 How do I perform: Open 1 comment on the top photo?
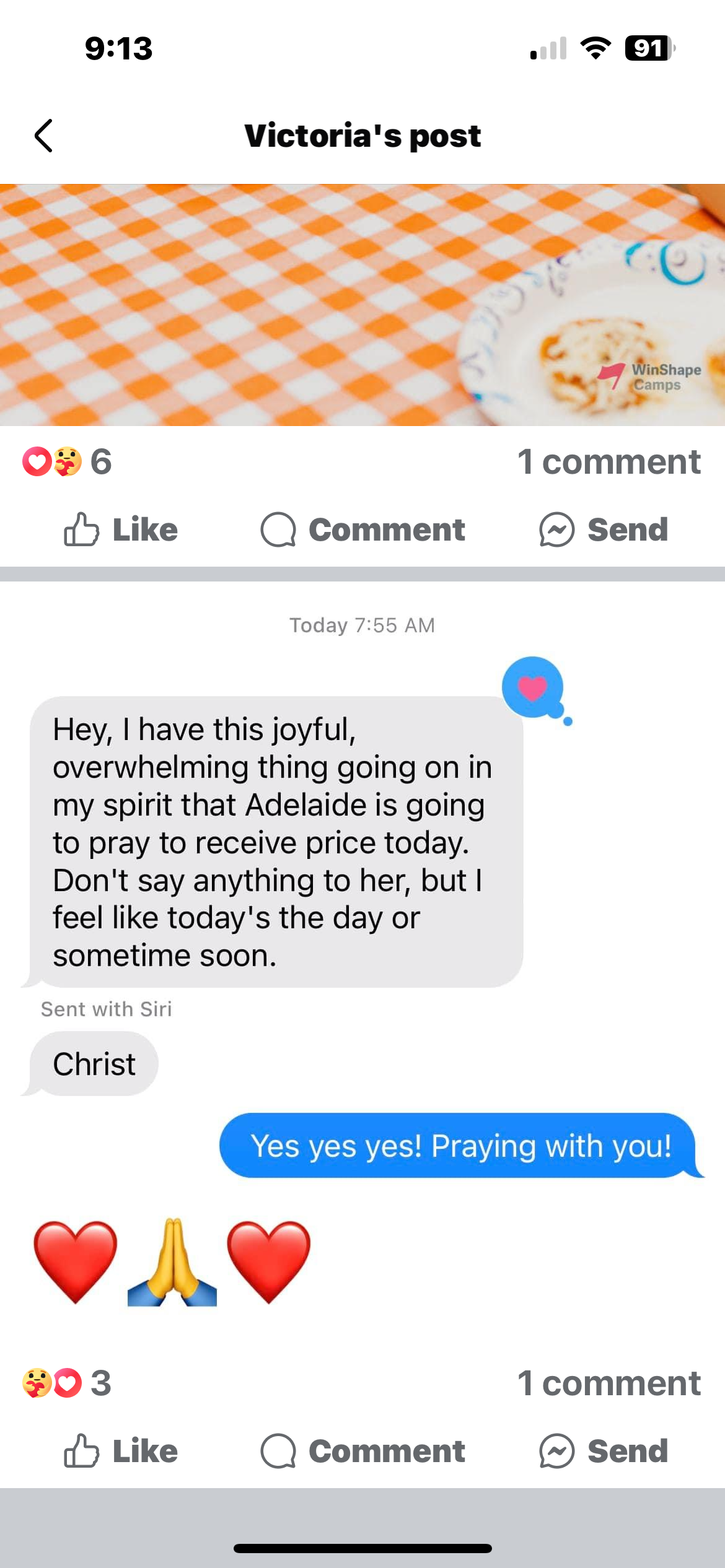click(609, 462)
